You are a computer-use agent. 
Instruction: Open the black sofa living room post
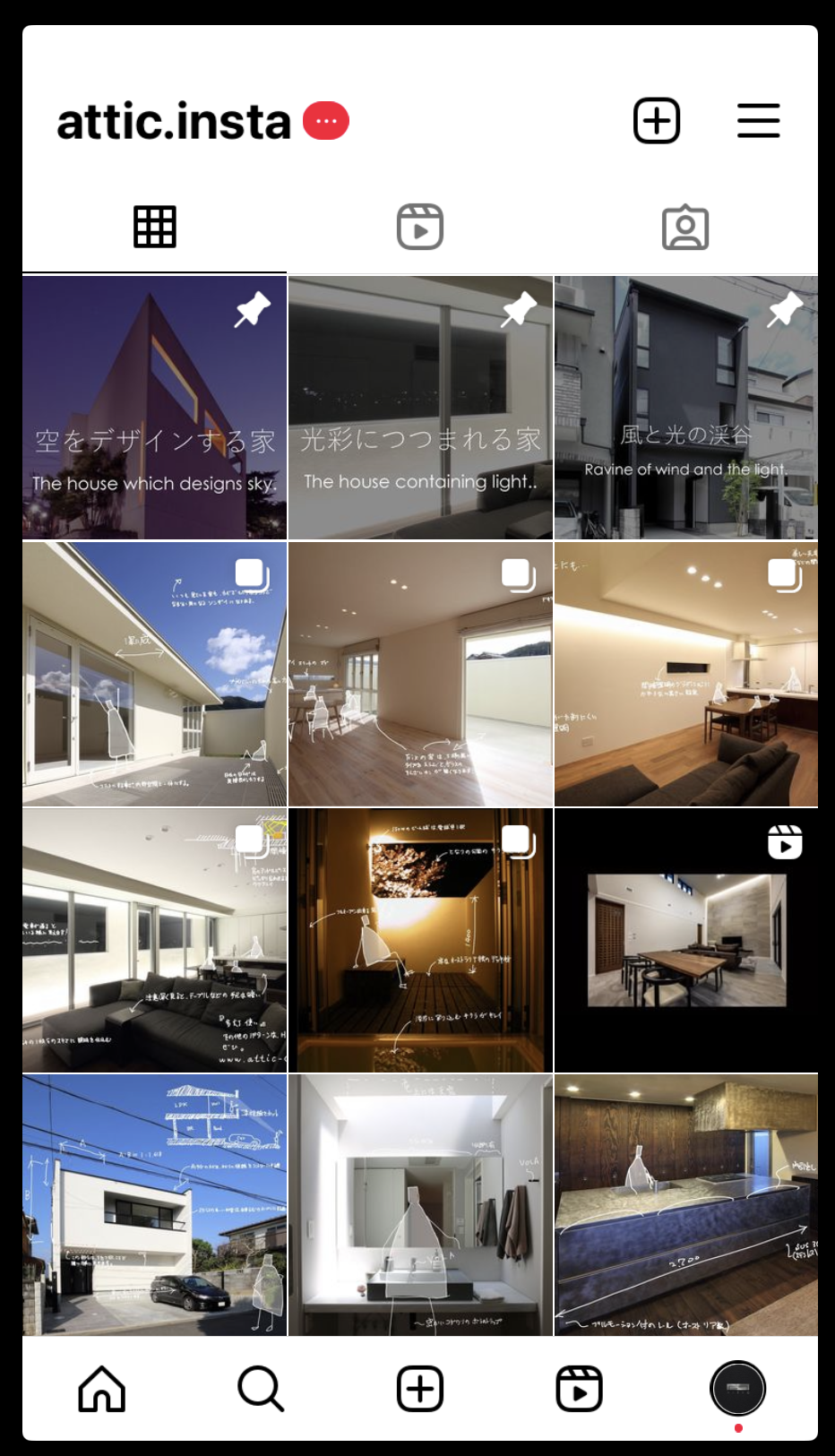(x=155, y=940)
